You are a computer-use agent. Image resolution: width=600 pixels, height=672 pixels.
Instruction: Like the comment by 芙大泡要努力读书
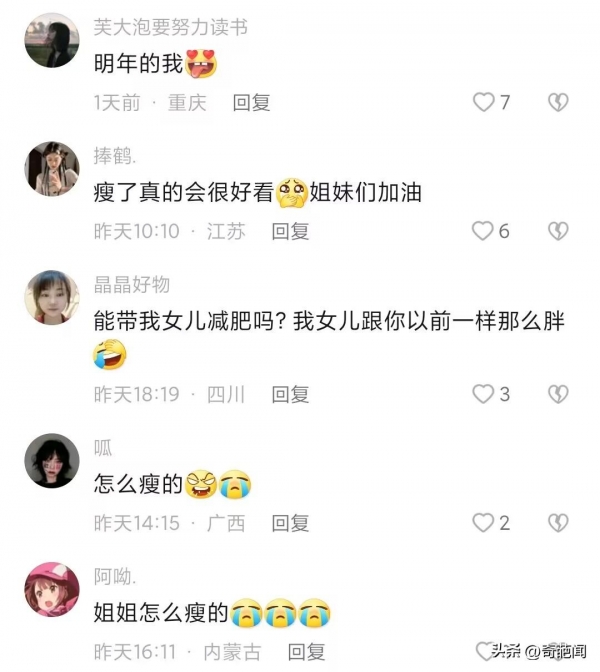[484, 102]
